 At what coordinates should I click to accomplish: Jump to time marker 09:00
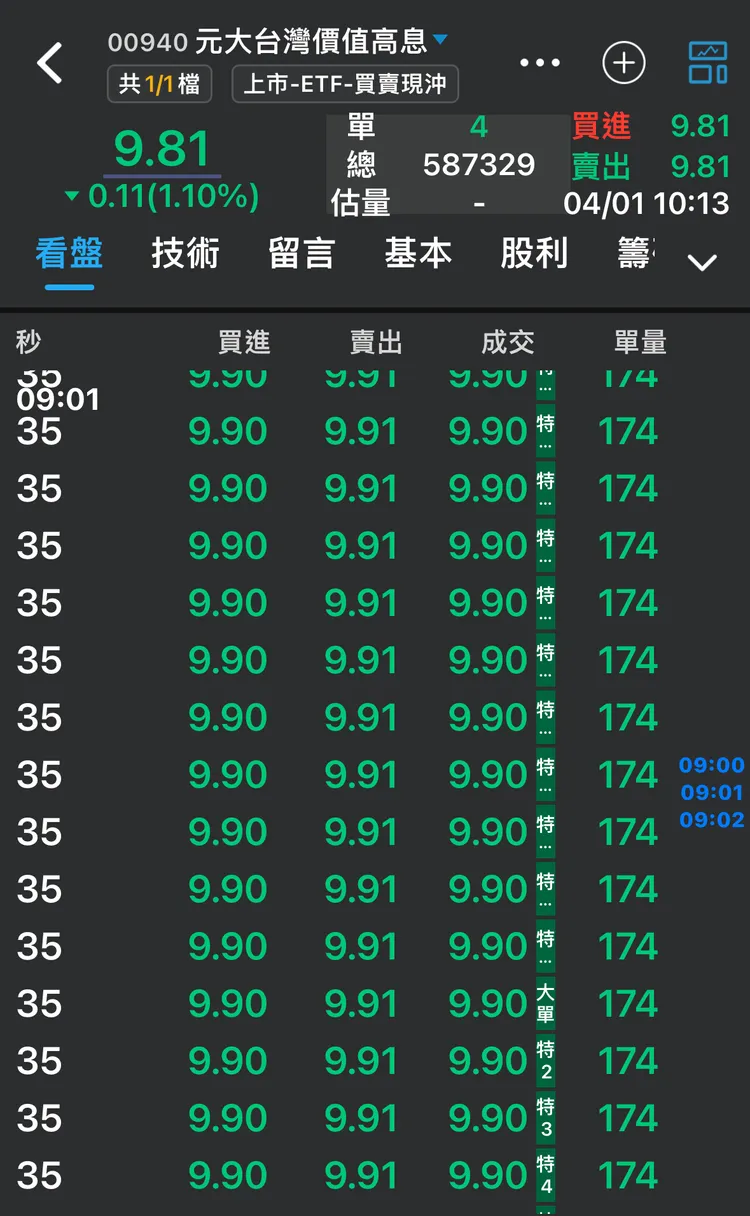click(x=712, y=766)
